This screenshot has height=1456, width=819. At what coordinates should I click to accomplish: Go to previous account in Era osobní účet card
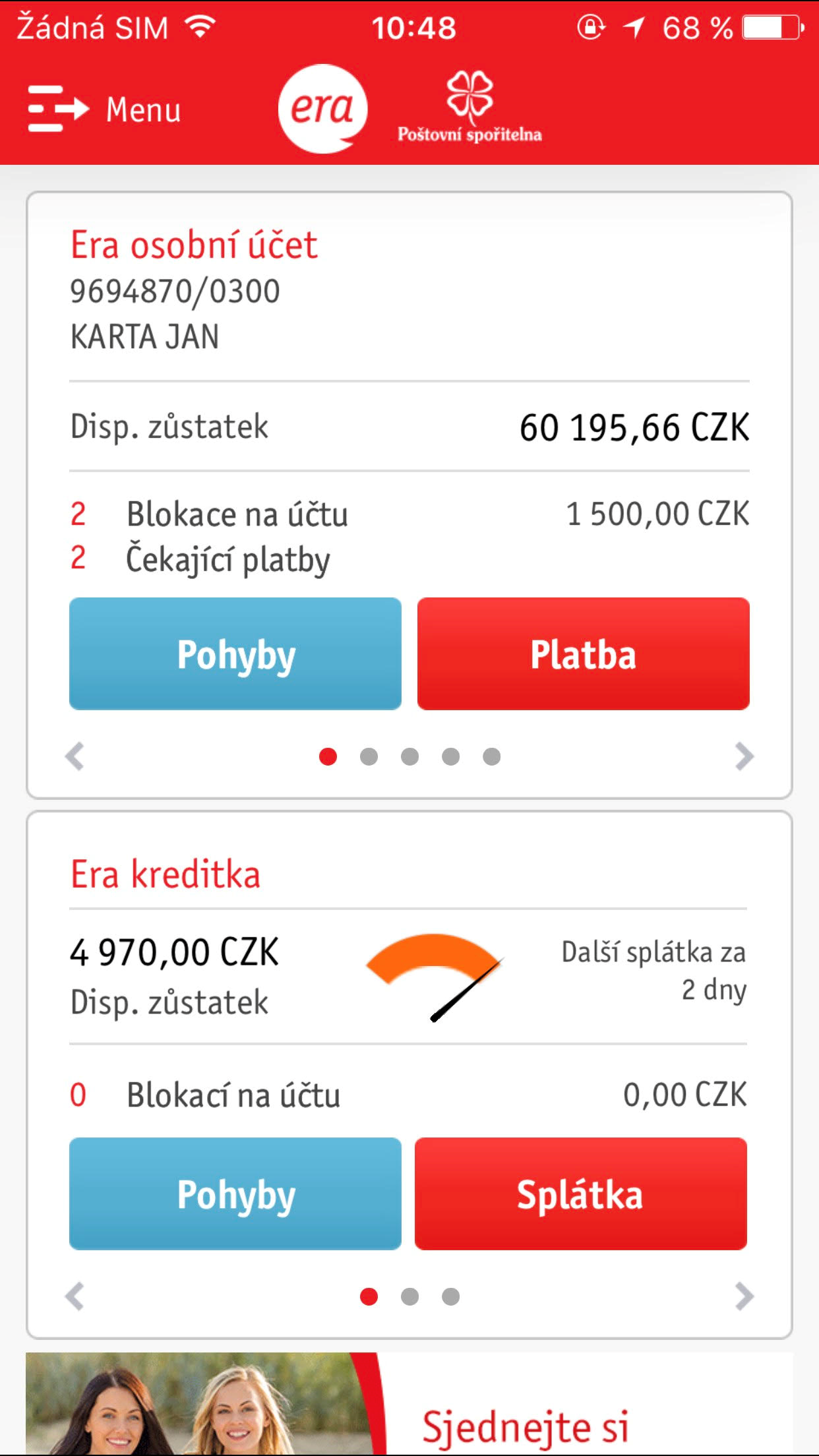(x=75, y=756)
